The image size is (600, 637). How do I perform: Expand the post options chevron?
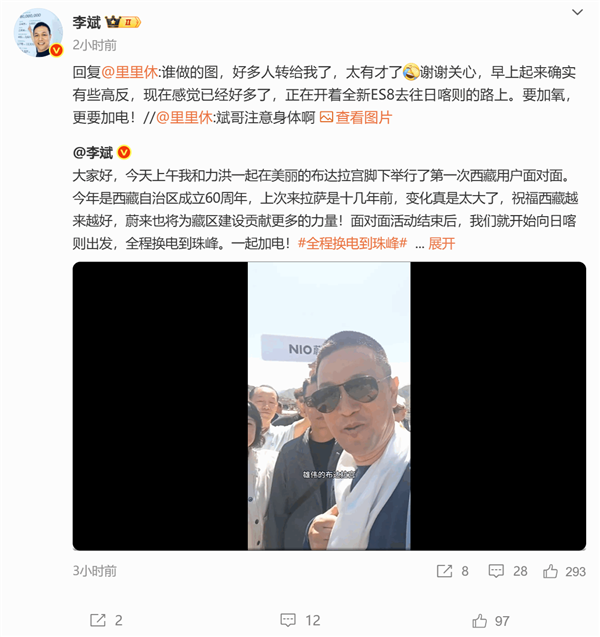tap(578, 12)
